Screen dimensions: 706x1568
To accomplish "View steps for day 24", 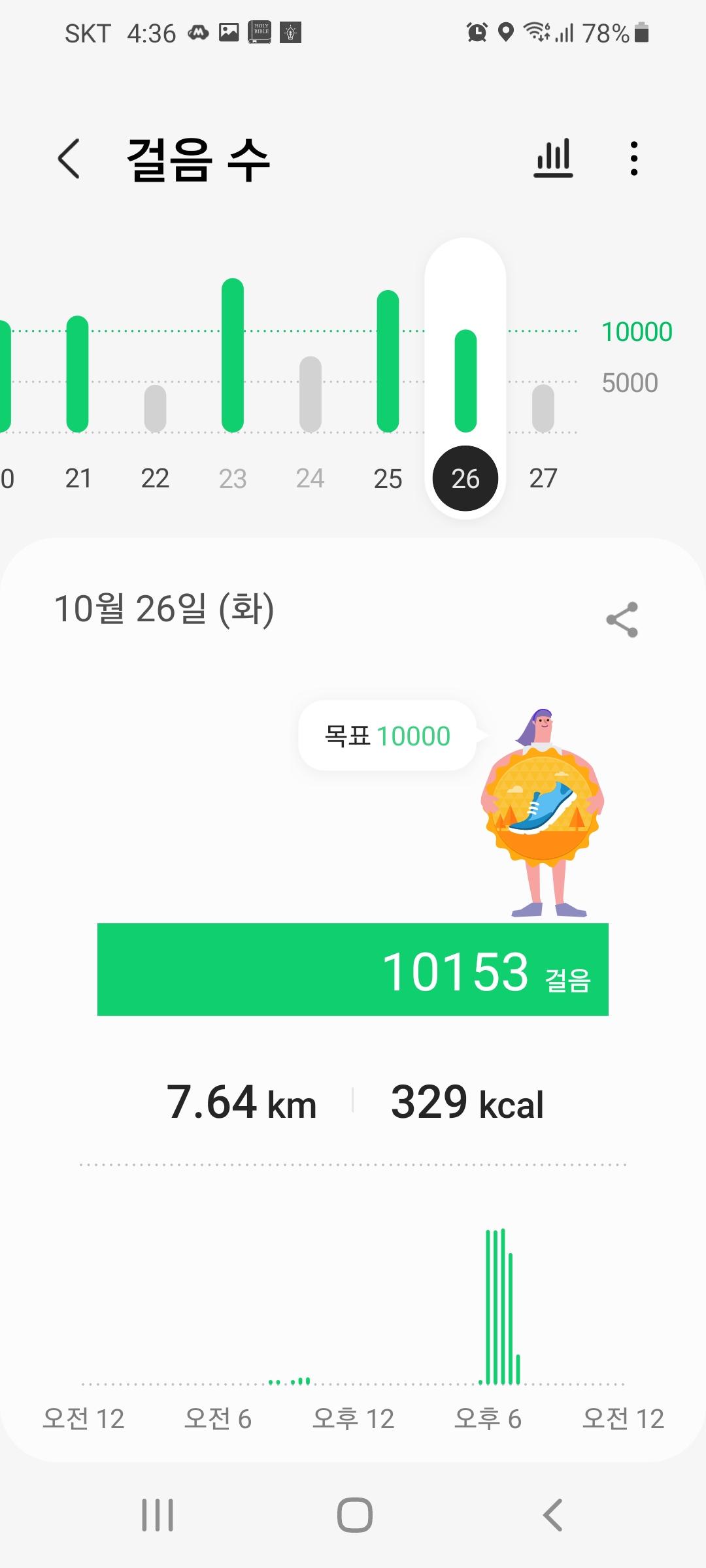I will coord(310,478).
